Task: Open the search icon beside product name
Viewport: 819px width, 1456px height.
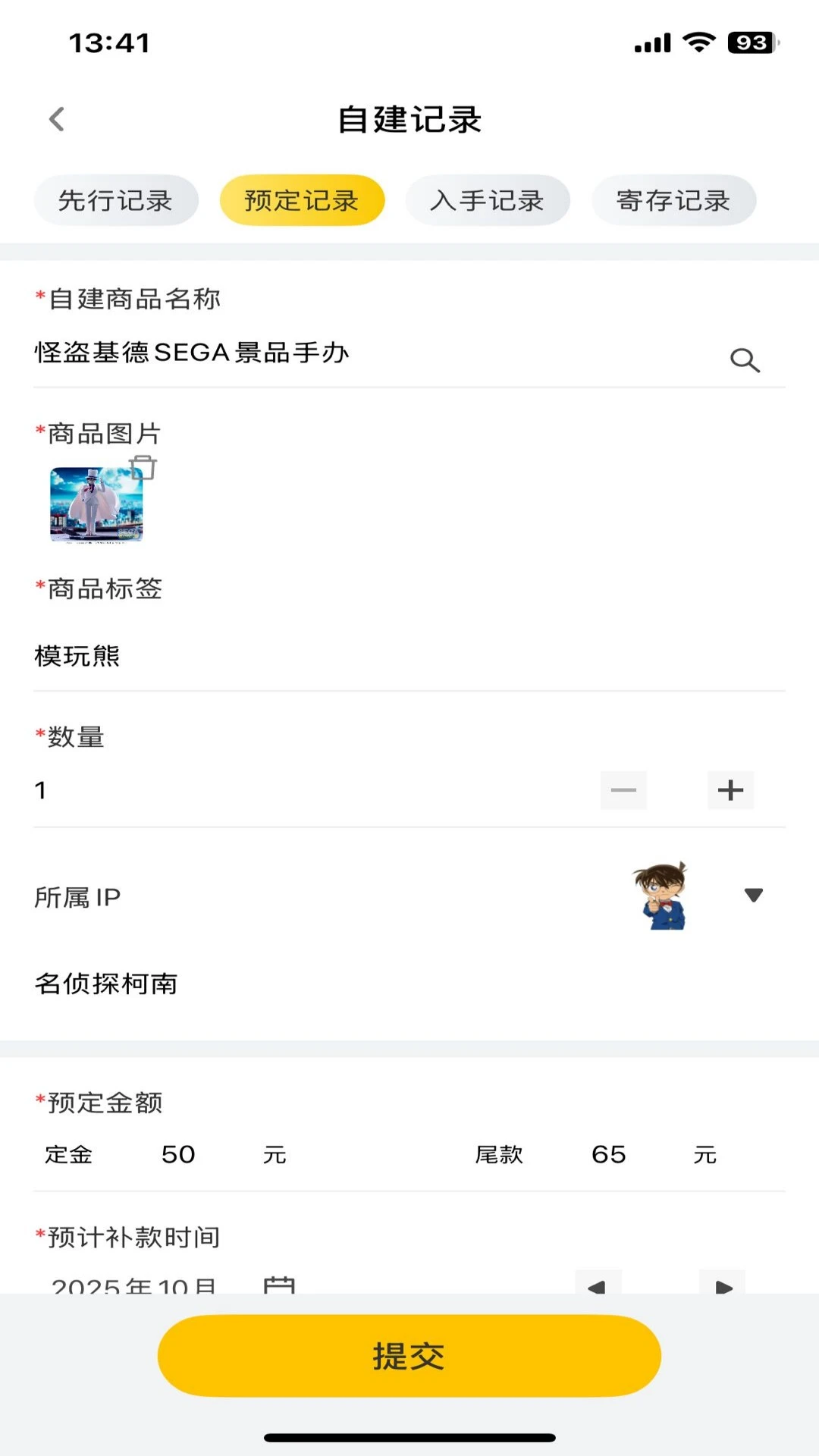Action: [745, 359]
